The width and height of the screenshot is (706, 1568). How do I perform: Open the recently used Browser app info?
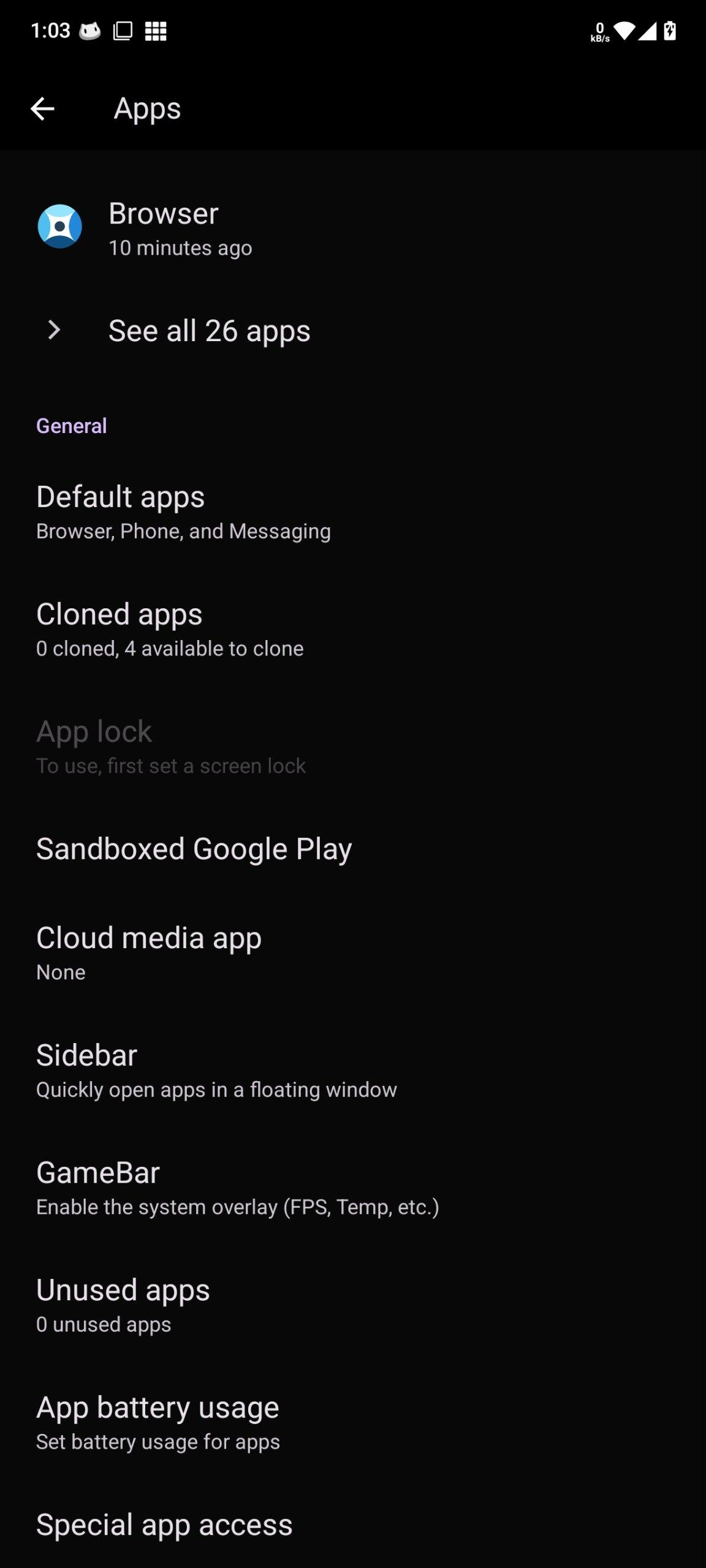click(x=163, y=228)
